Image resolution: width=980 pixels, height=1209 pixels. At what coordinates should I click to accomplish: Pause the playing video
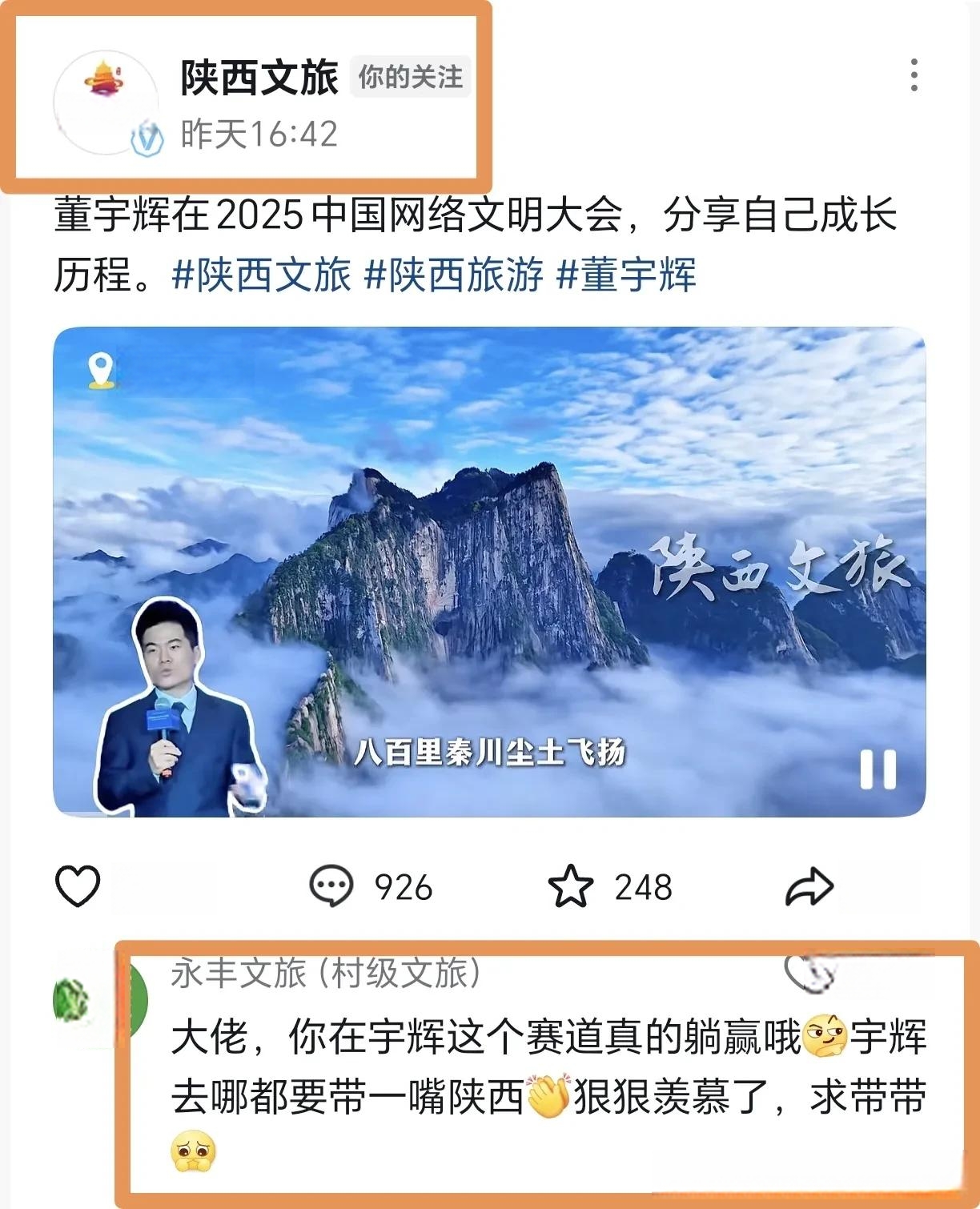[x=878, y=770]
